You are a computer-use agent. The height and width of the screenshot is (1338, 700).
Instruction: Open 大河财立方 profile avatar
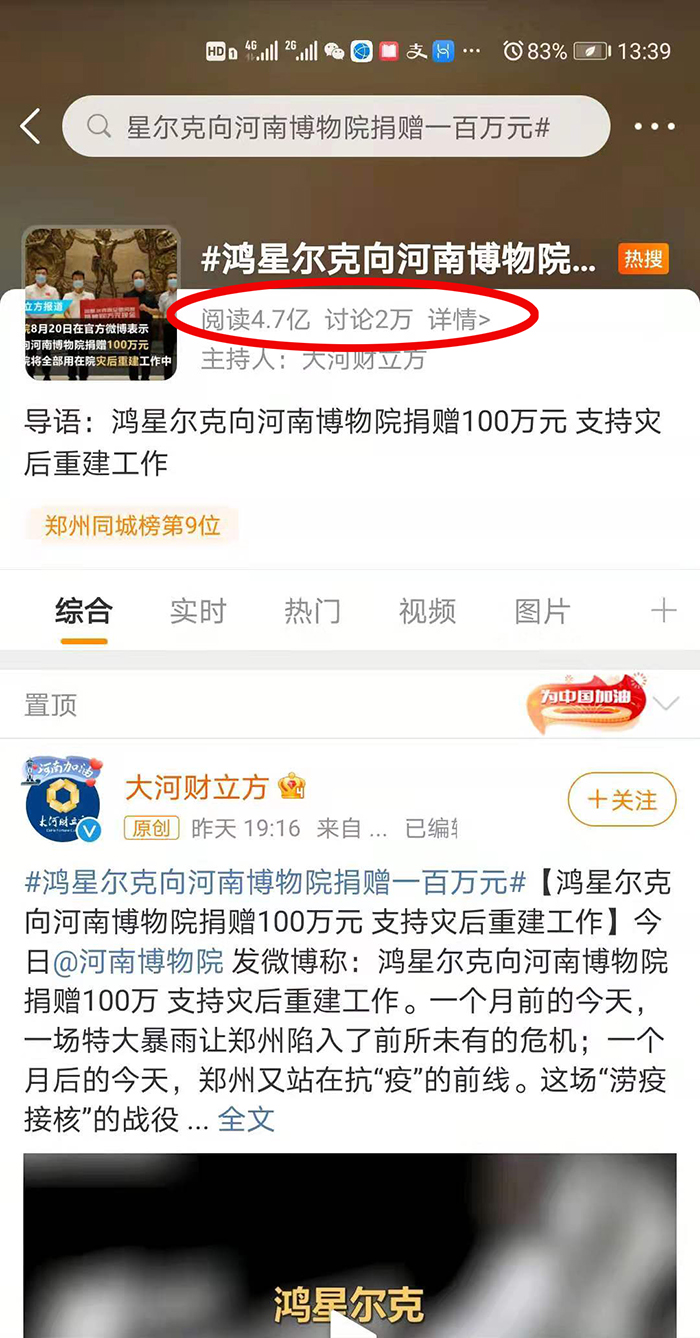64,800
